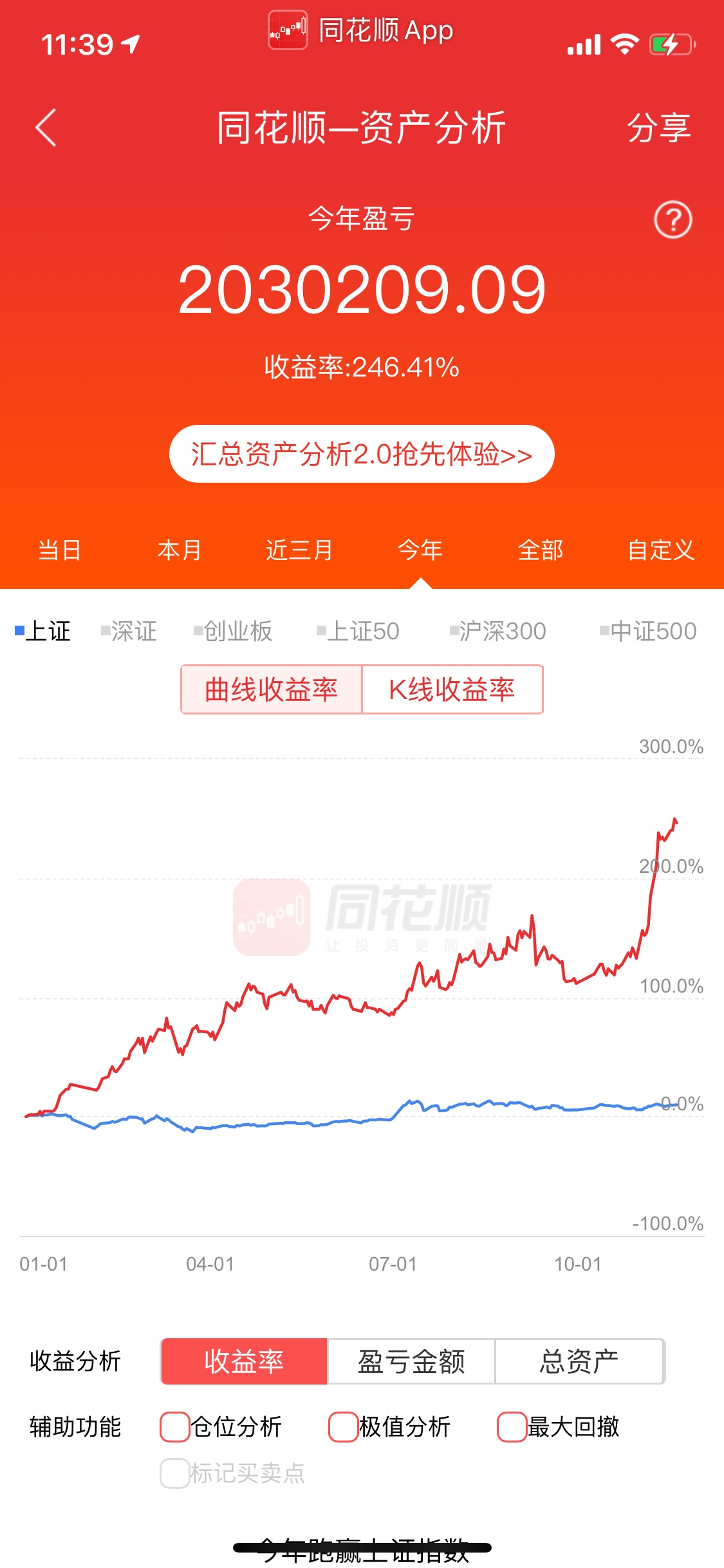Image resolution: width=724 pixels, height=1568 pixels.
Task: Compare against the 深证 index
Action: (129, 631)
